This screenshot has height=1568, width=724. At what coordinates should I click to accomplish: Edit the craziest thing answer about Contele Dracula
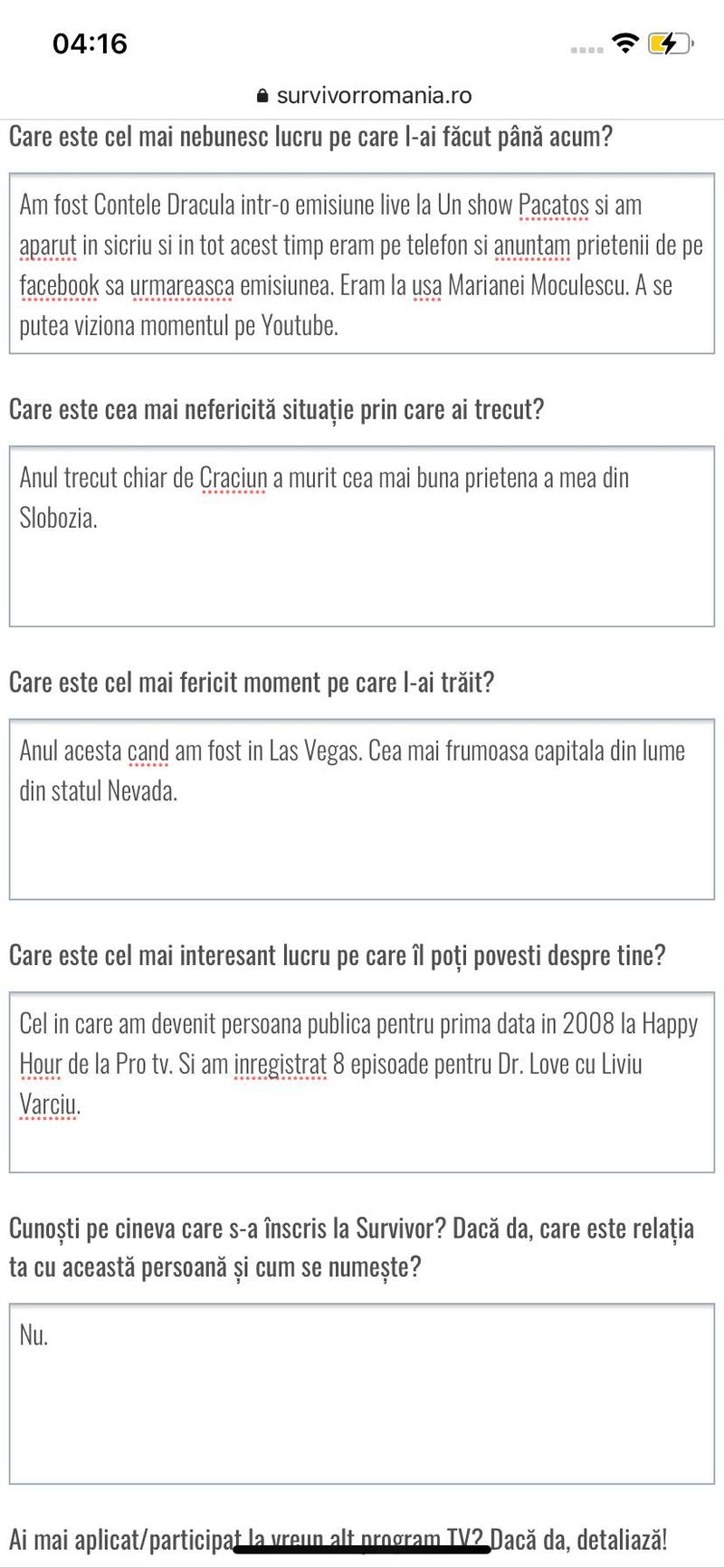coord(362,263)
